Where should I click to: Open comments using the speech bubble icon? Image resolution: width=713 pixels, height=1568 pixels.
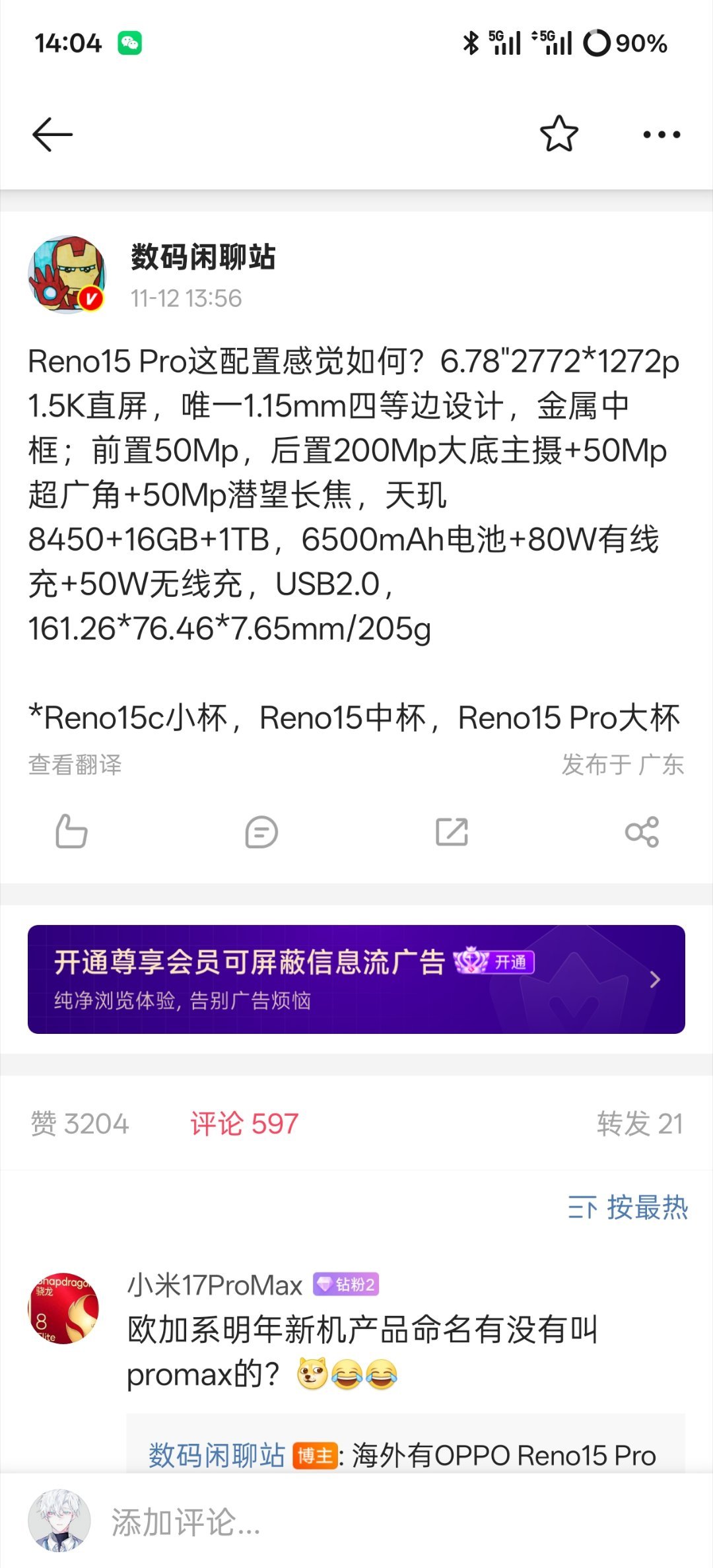[x=260, y=833]
